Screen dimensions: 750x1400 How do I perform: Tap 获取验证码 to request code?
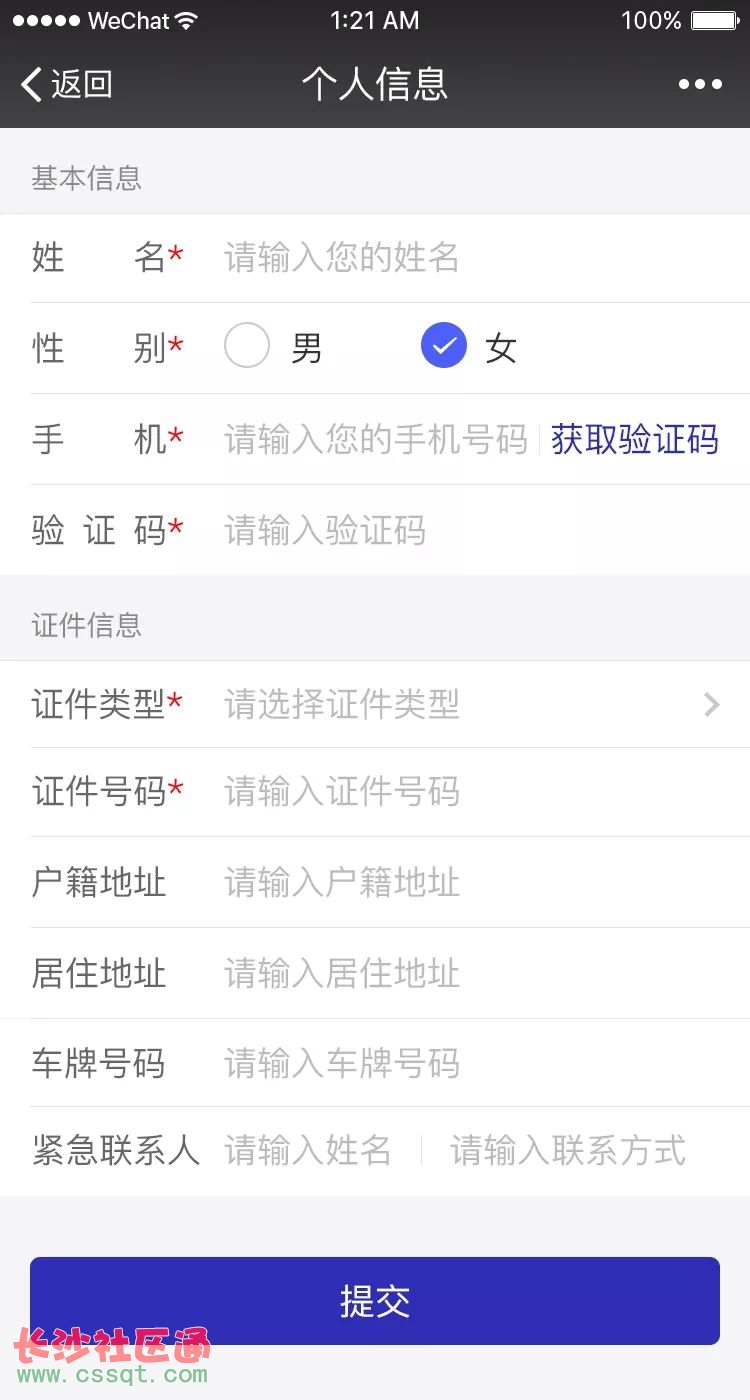pyautogui.click(x=635, y=439)
